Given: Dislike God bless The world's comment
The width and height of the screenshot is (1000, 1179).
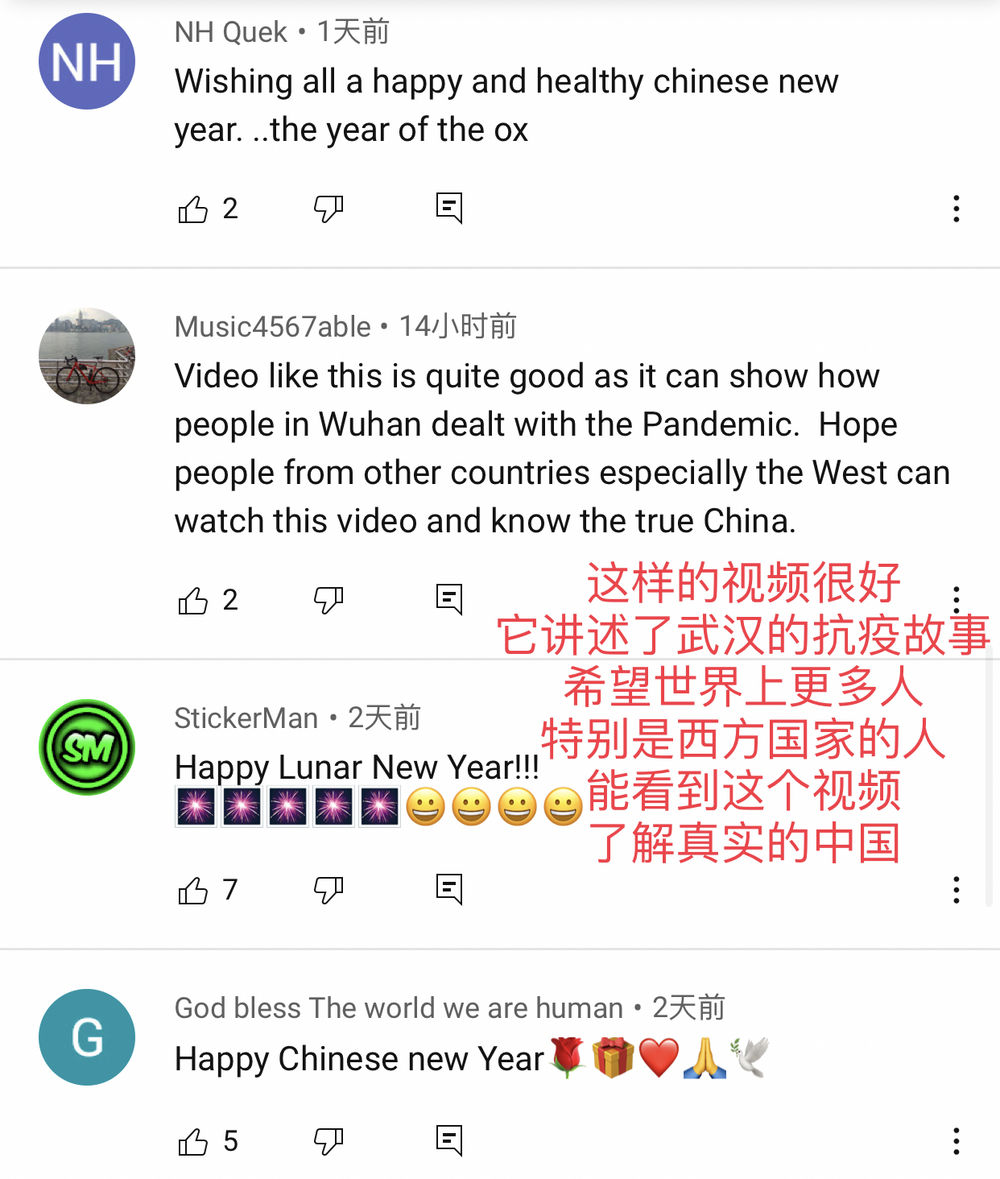Looking at the screenshot, I should (x=329, y=1141).
